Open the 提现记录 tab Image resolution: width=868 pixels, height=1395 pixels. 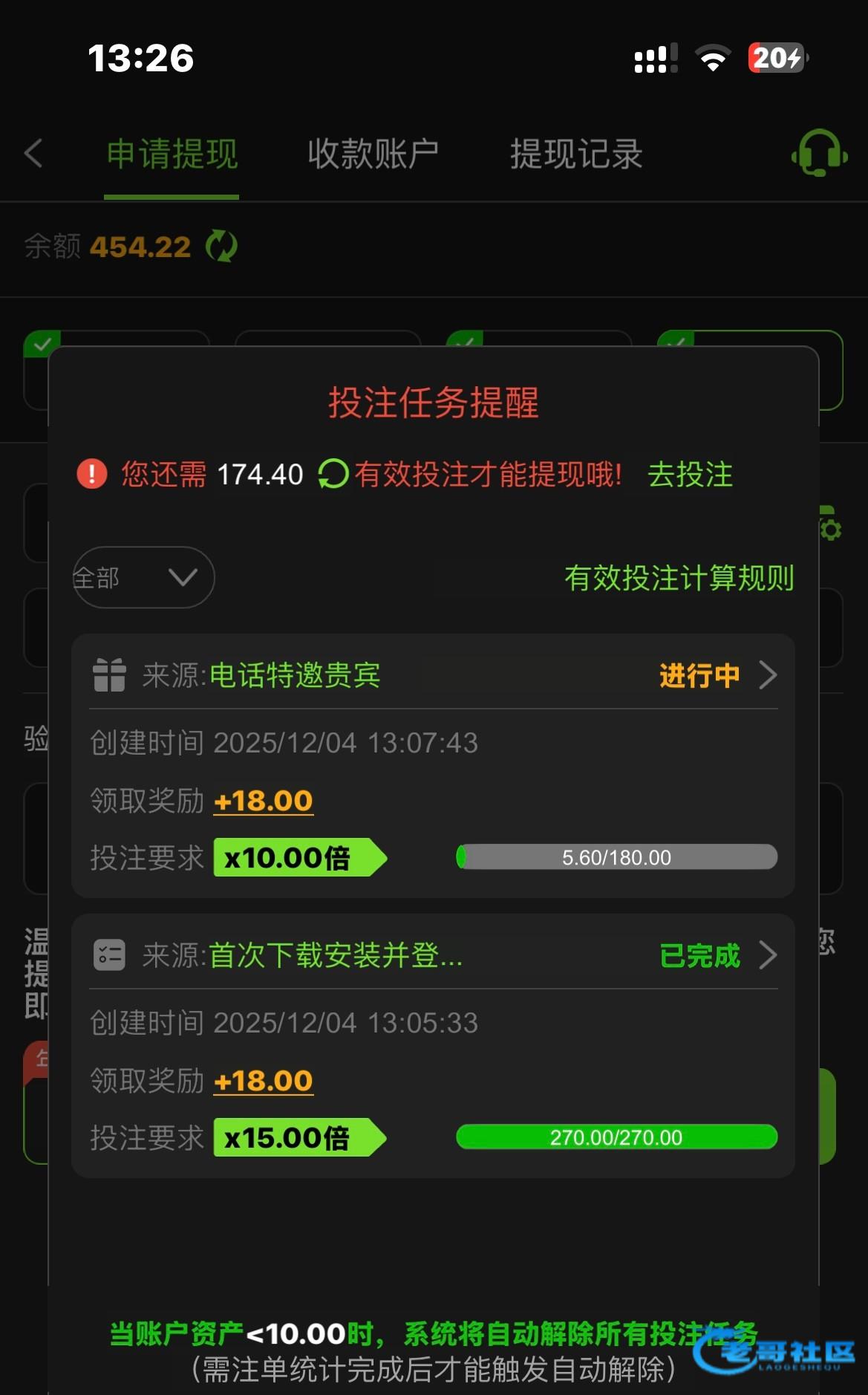pyautogui.click(x=576, y=155)
